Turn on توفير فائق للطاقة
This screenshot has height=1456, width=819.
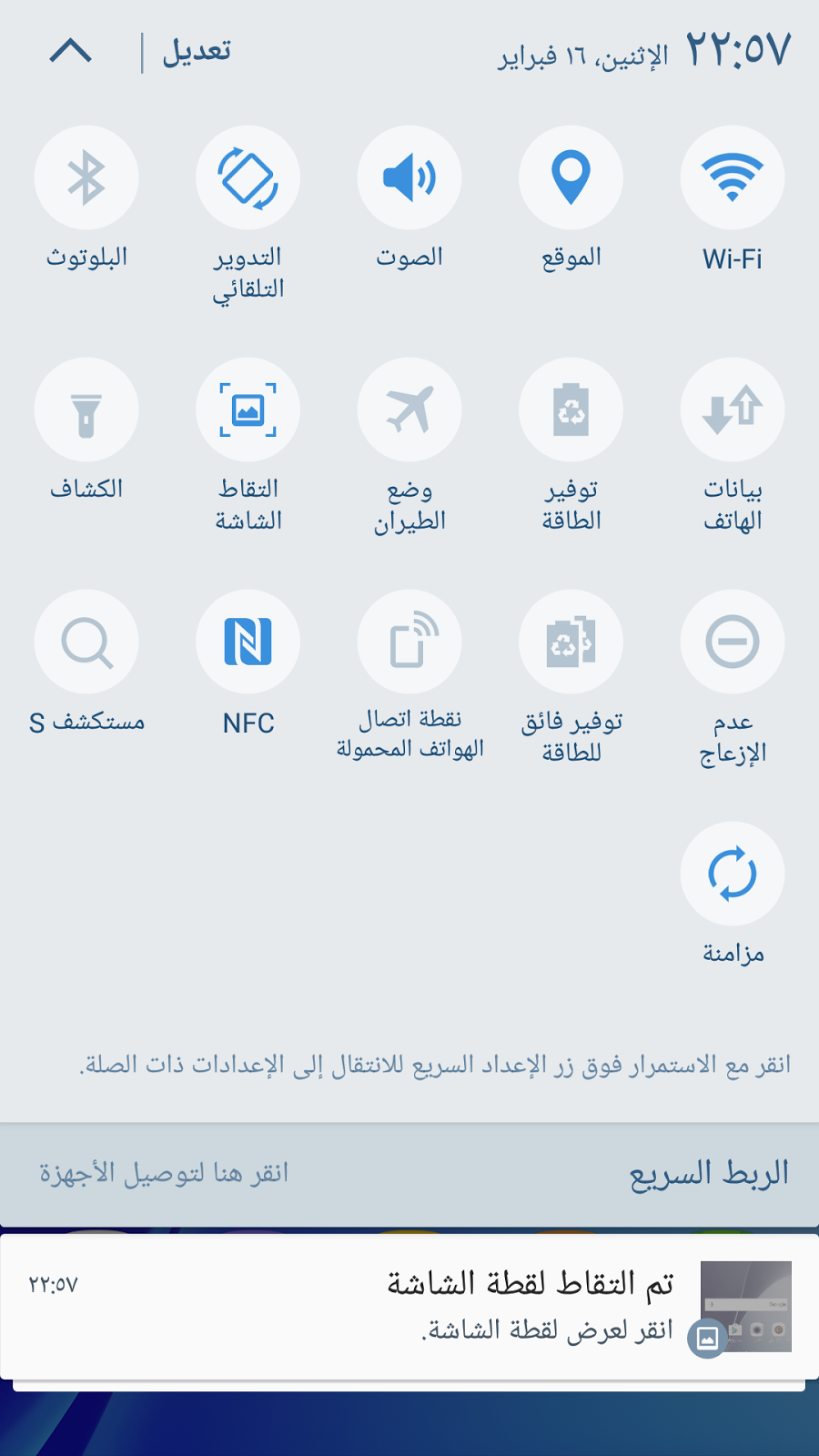(x=571, y=642)
